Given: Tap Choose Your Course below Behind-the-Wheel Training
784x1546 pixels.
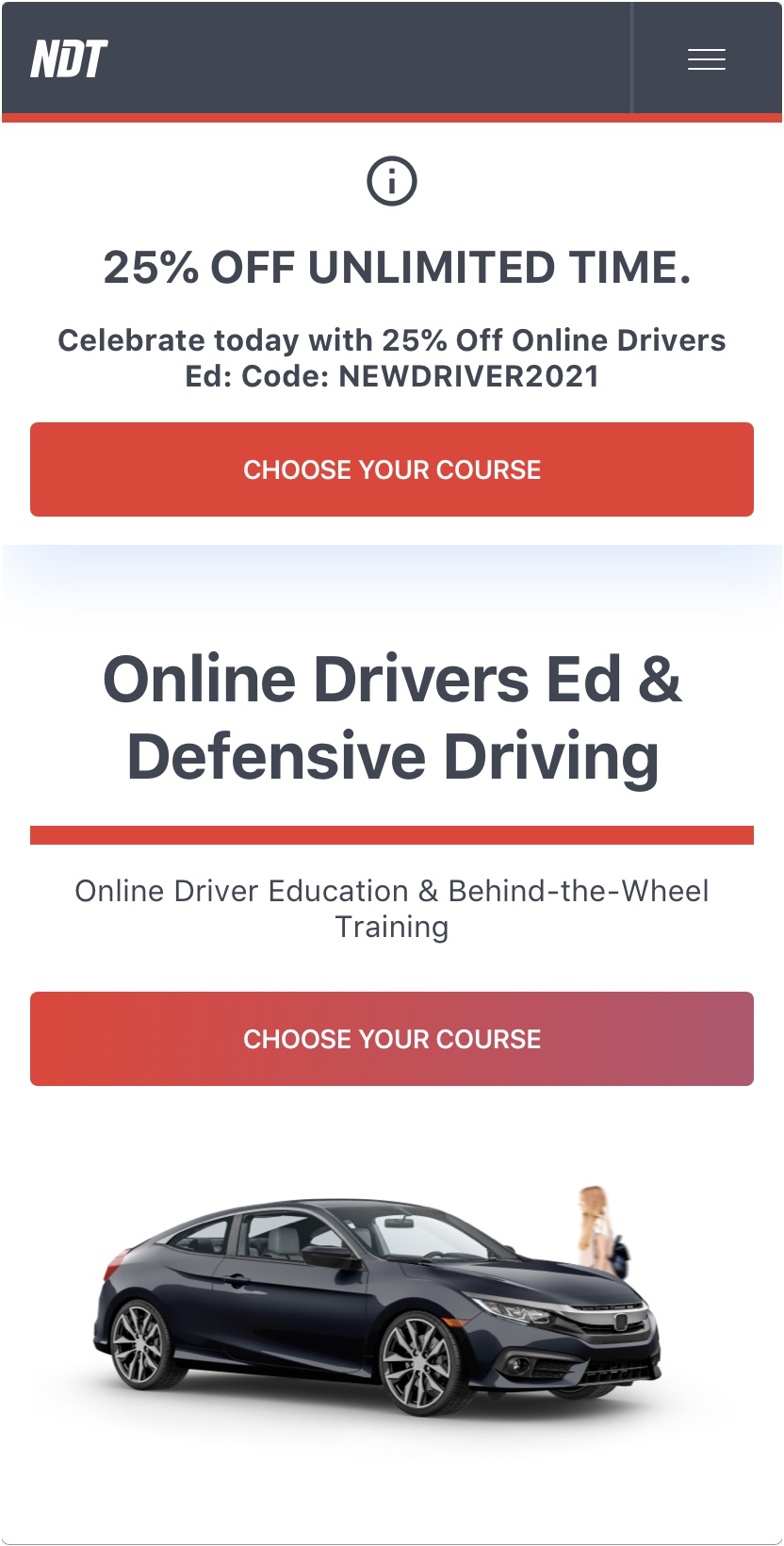Looking at the screenshot, I should click(x=392, y=1039).
